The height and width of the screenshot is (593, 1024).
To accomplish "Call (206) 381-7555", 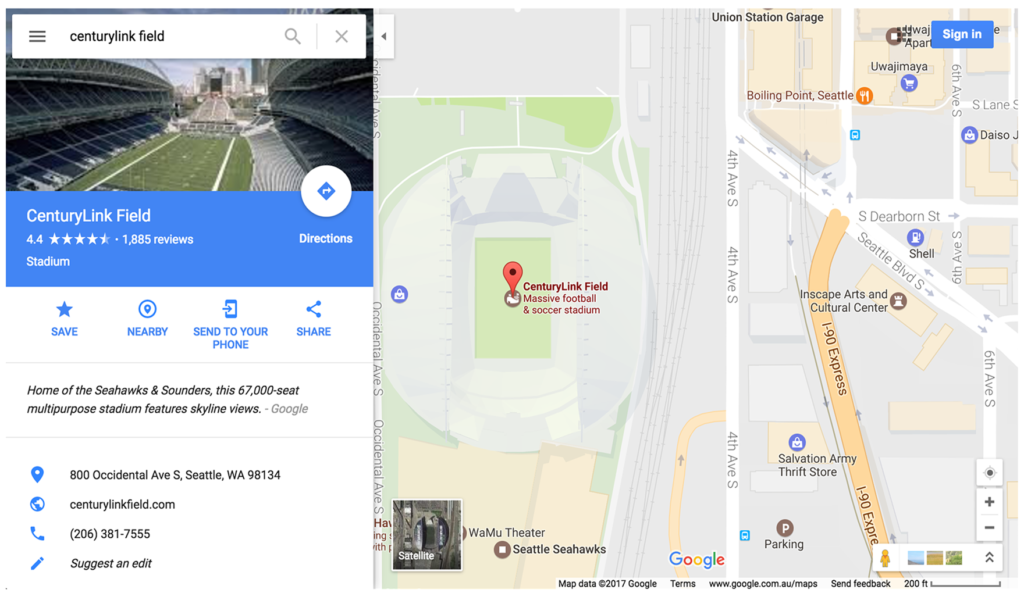I will (x=110, y=534).
